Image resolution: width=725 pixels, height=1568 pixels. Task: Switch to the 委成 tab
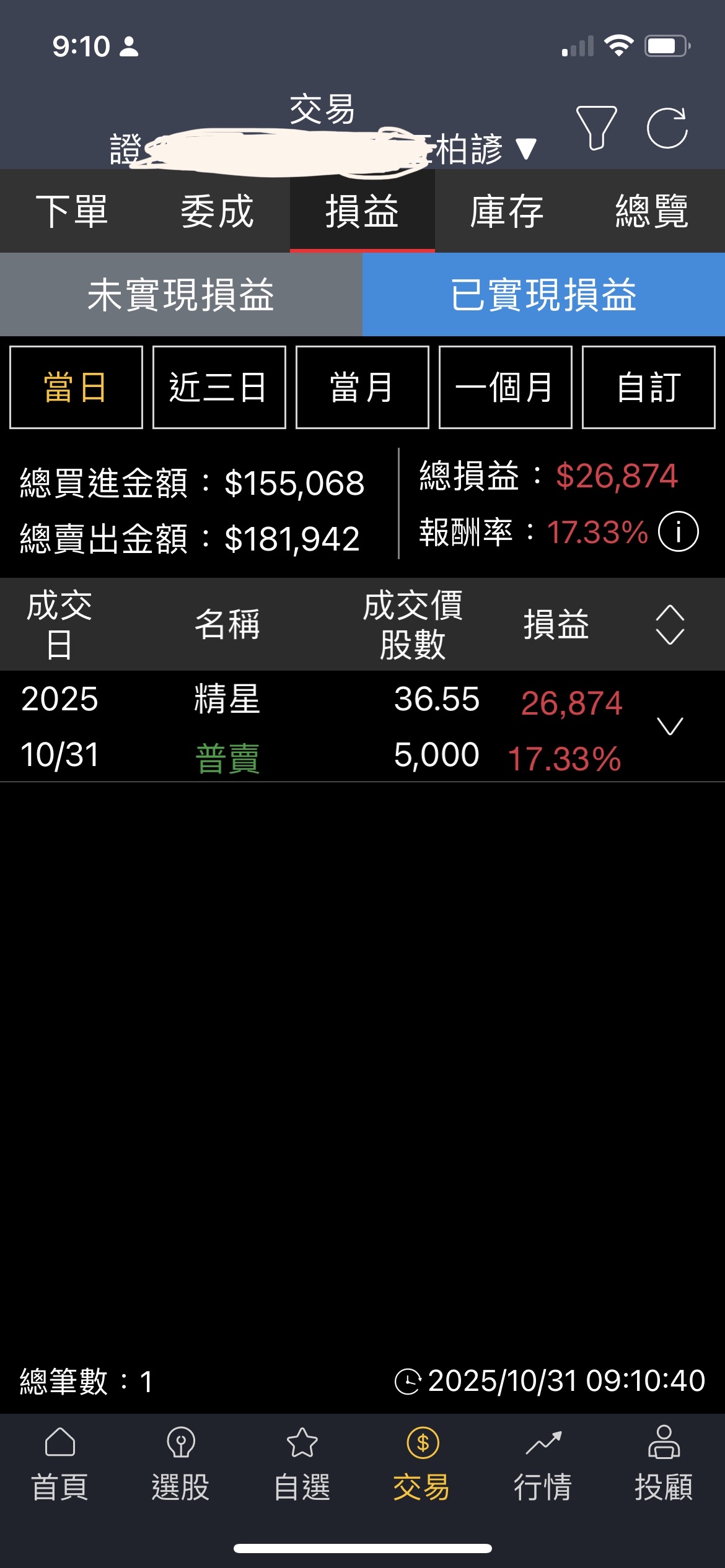coord(217,211)
